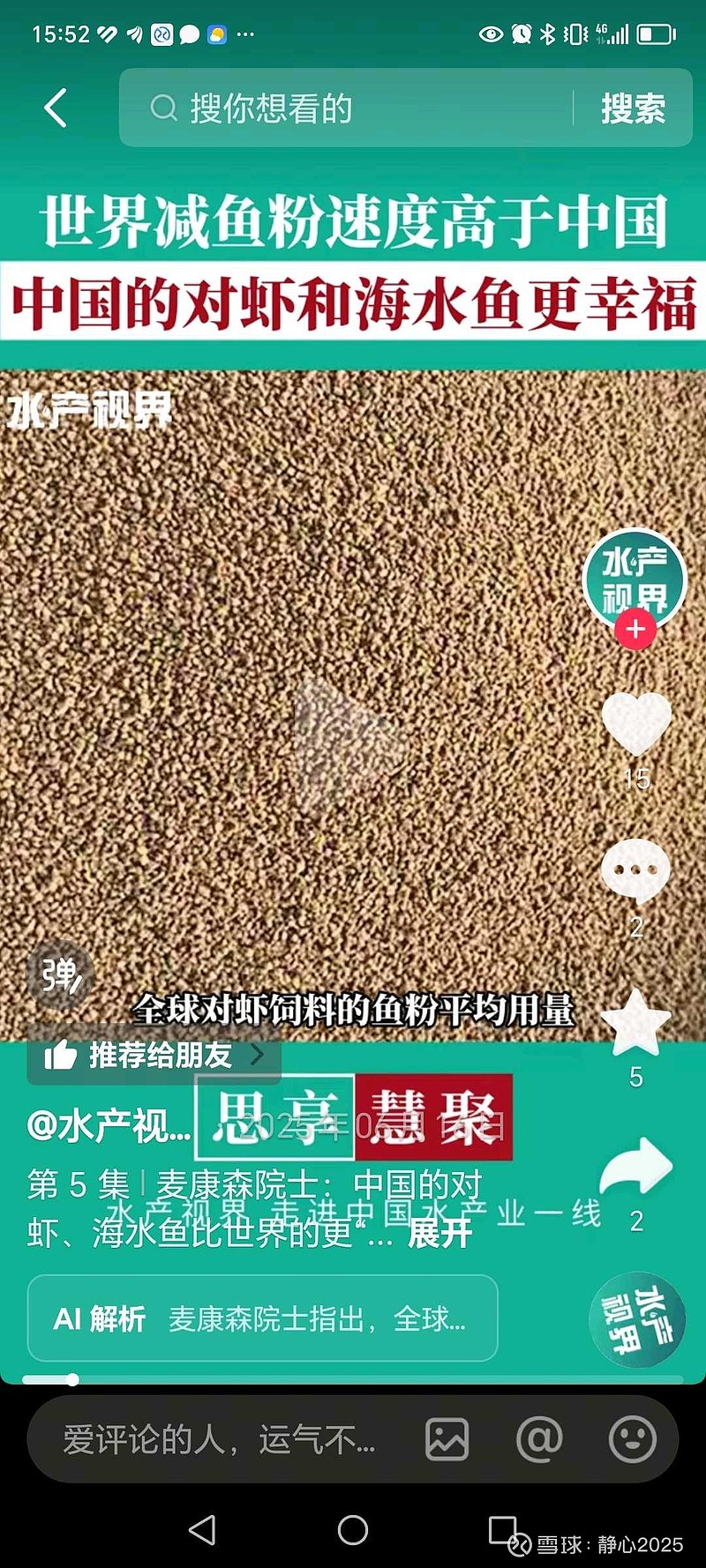Mention a user with the @ icon
This screenshot has height=1568, width=706.
539,1437
